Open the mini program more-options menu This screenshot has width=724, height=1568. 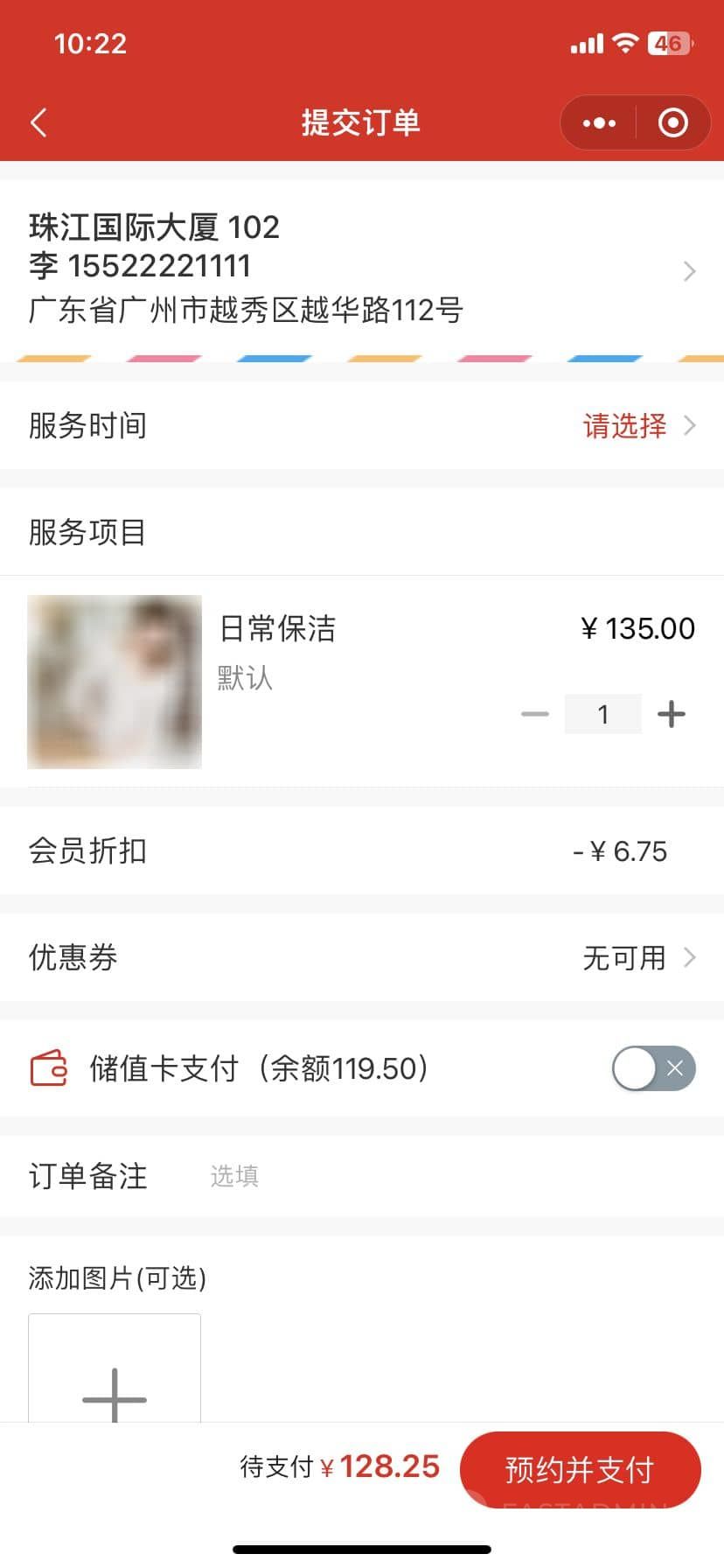[599, 123]
